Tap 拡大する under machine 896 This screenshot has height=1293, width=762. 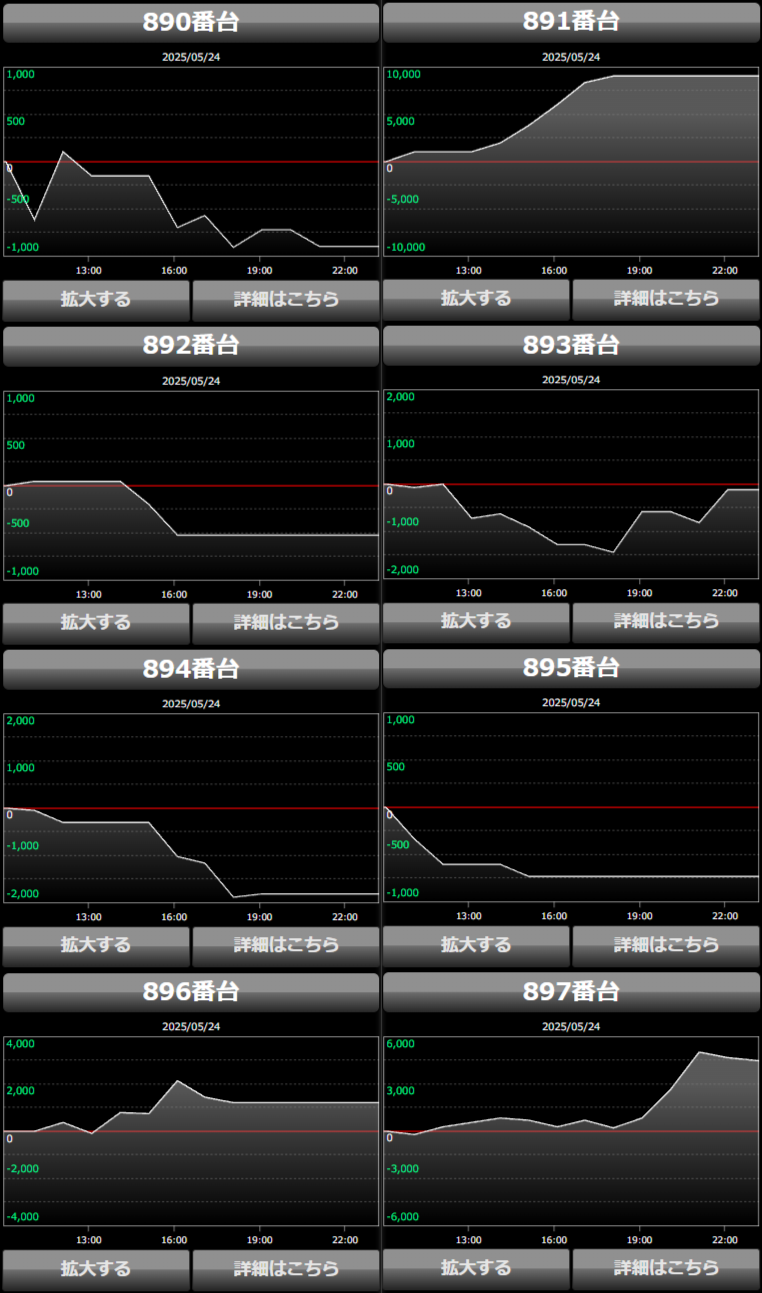click(96, 1269)
